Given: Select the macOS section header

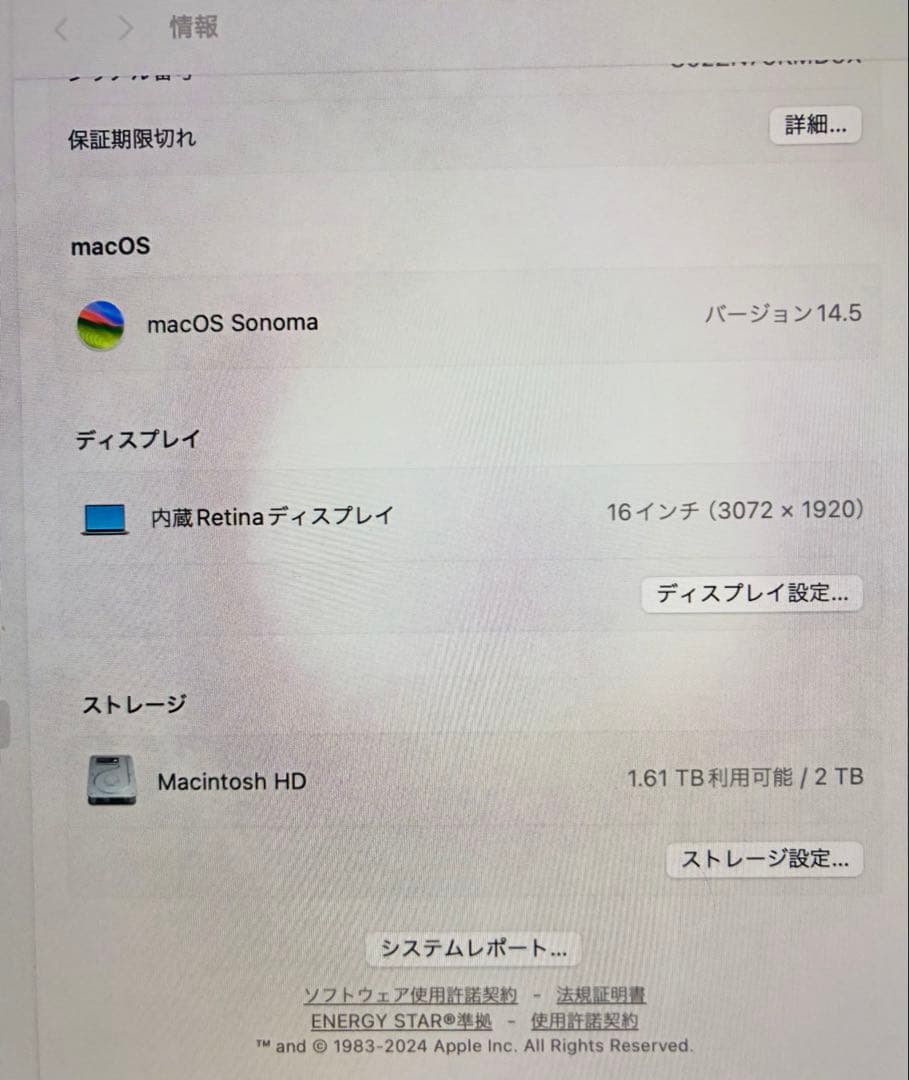Looking at the screenshot, I should [x=110, y=246].
